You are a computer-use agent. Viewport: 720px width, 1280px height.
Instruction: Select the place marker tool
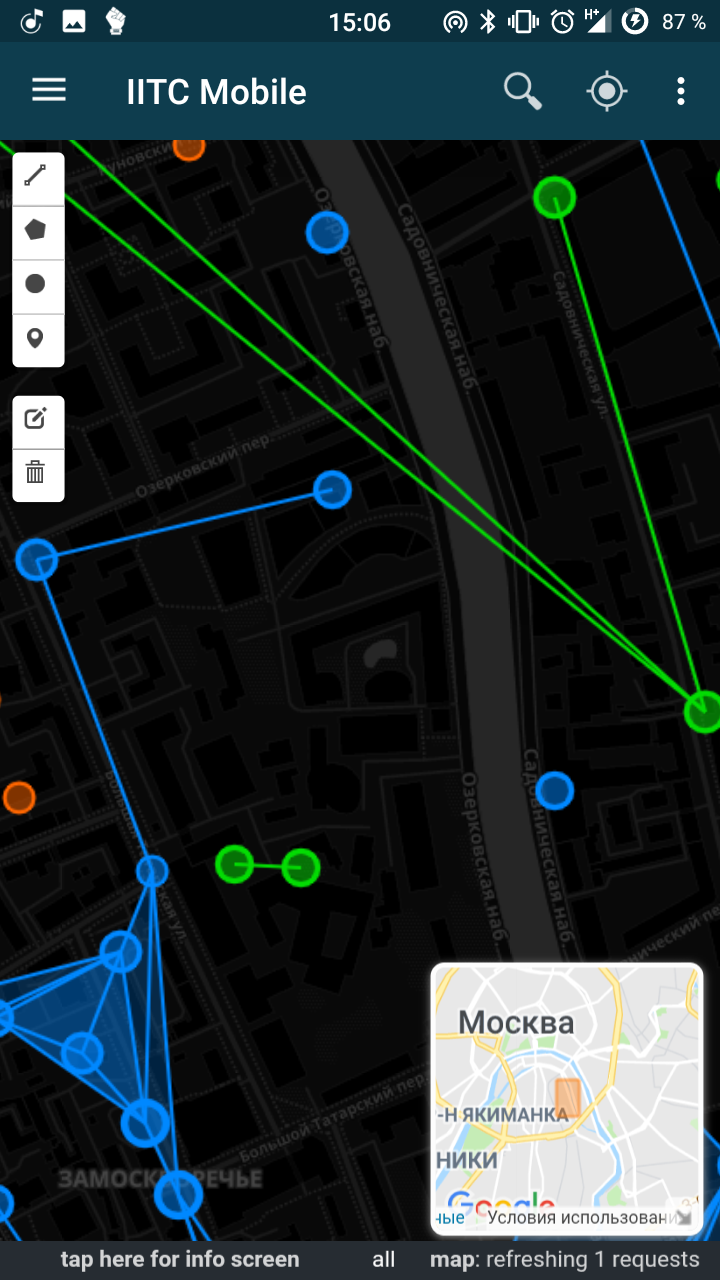point(37,338)
